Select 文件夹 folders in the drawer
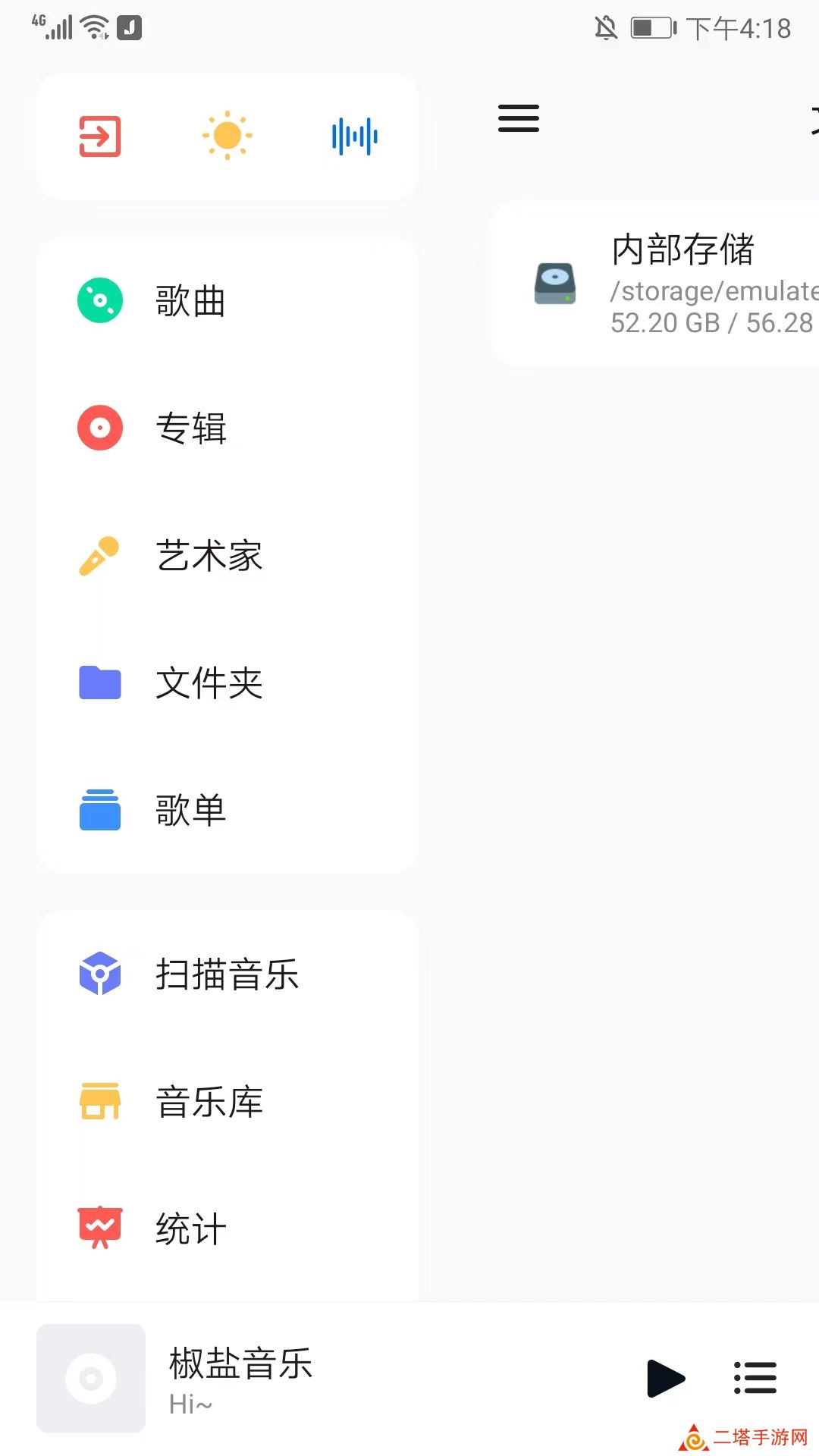This screenshot has width=819, height=1456. [x=208, y=682]
